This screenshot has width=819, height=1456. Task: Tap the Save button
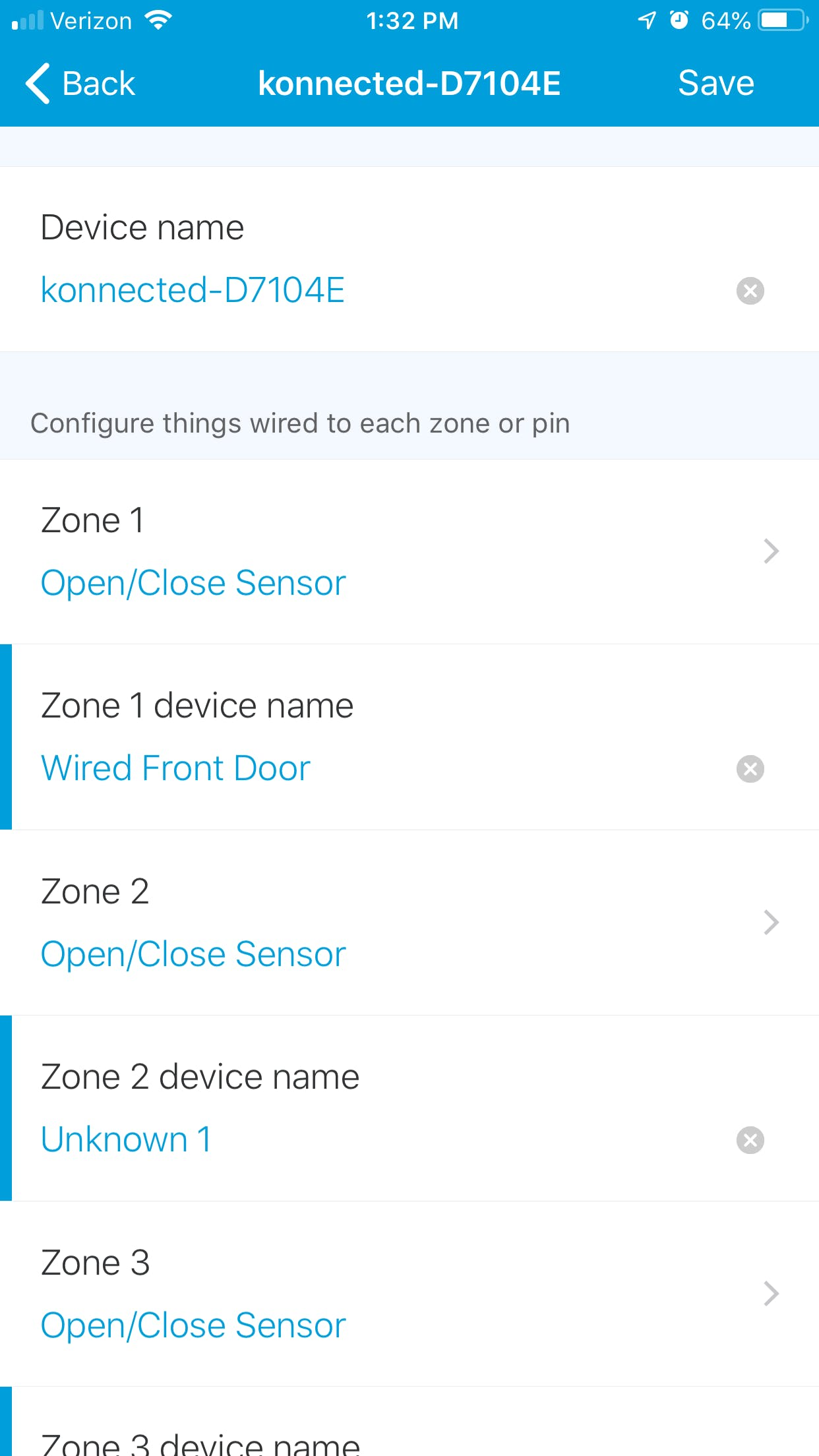(x=715, y=84)
